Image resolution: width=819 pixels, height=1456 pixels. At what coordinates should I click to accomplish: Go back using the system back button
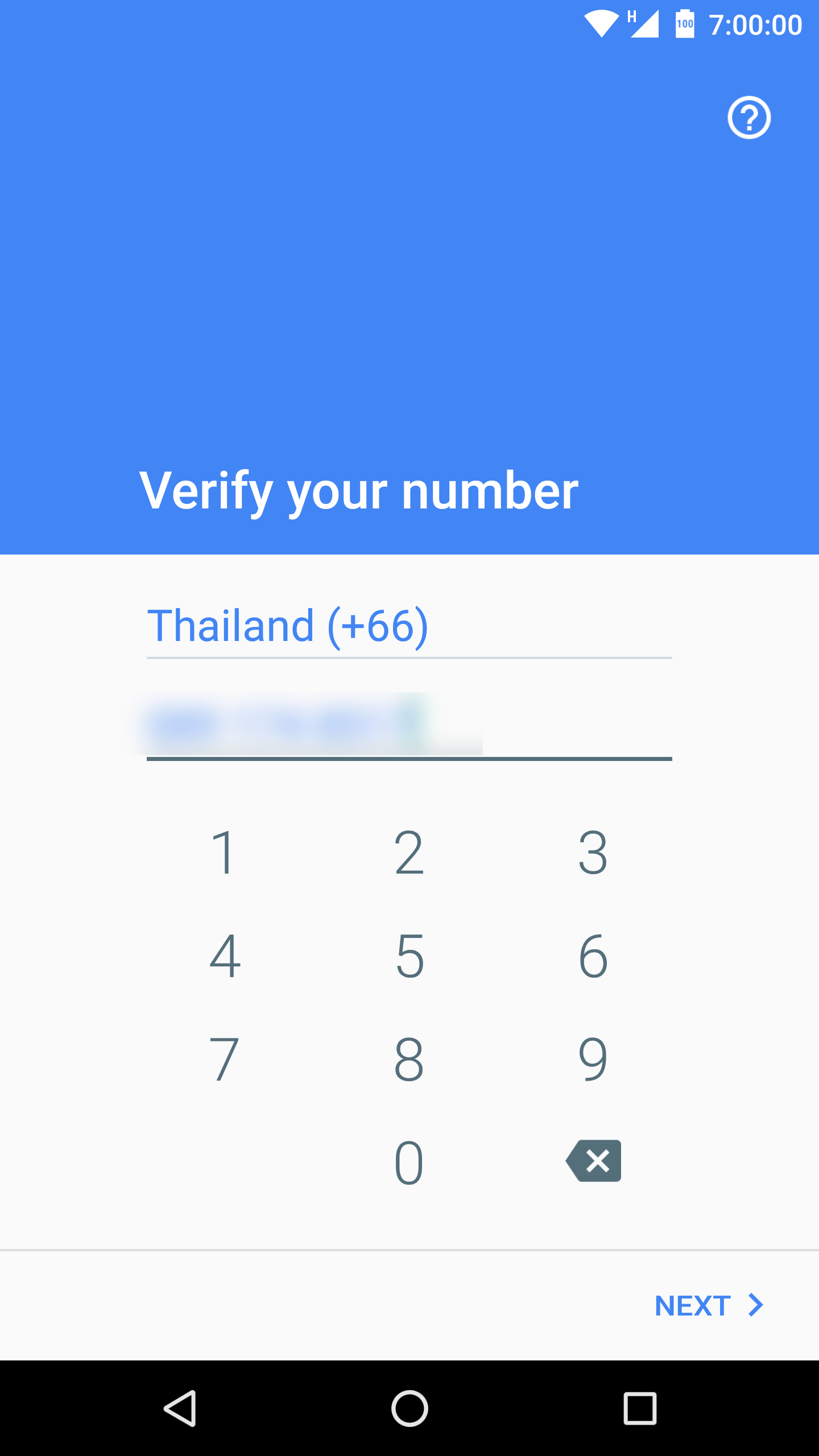(x=180, y=1408)
